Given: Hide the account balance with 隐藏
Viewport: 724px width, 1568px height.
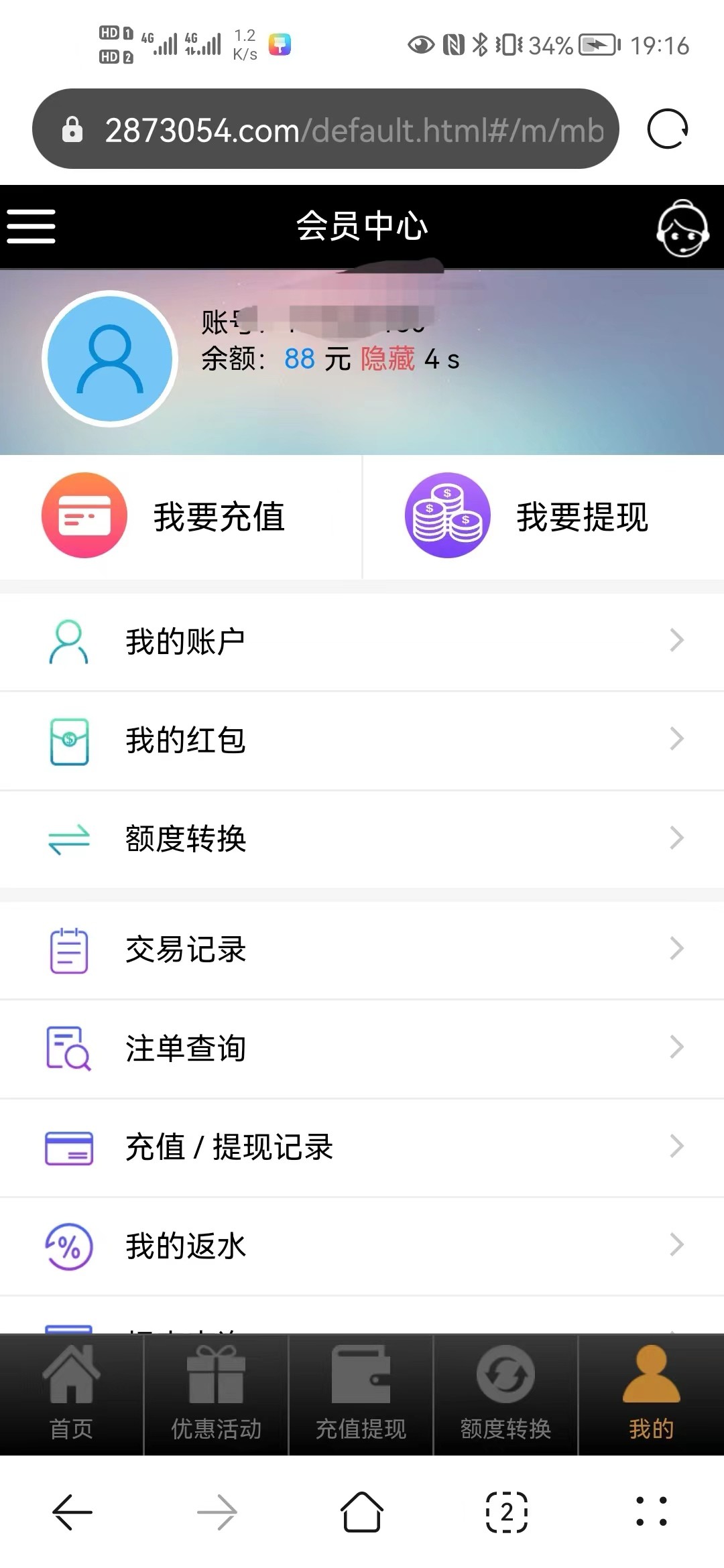Looking at the screenshot, I should (387, 359).
